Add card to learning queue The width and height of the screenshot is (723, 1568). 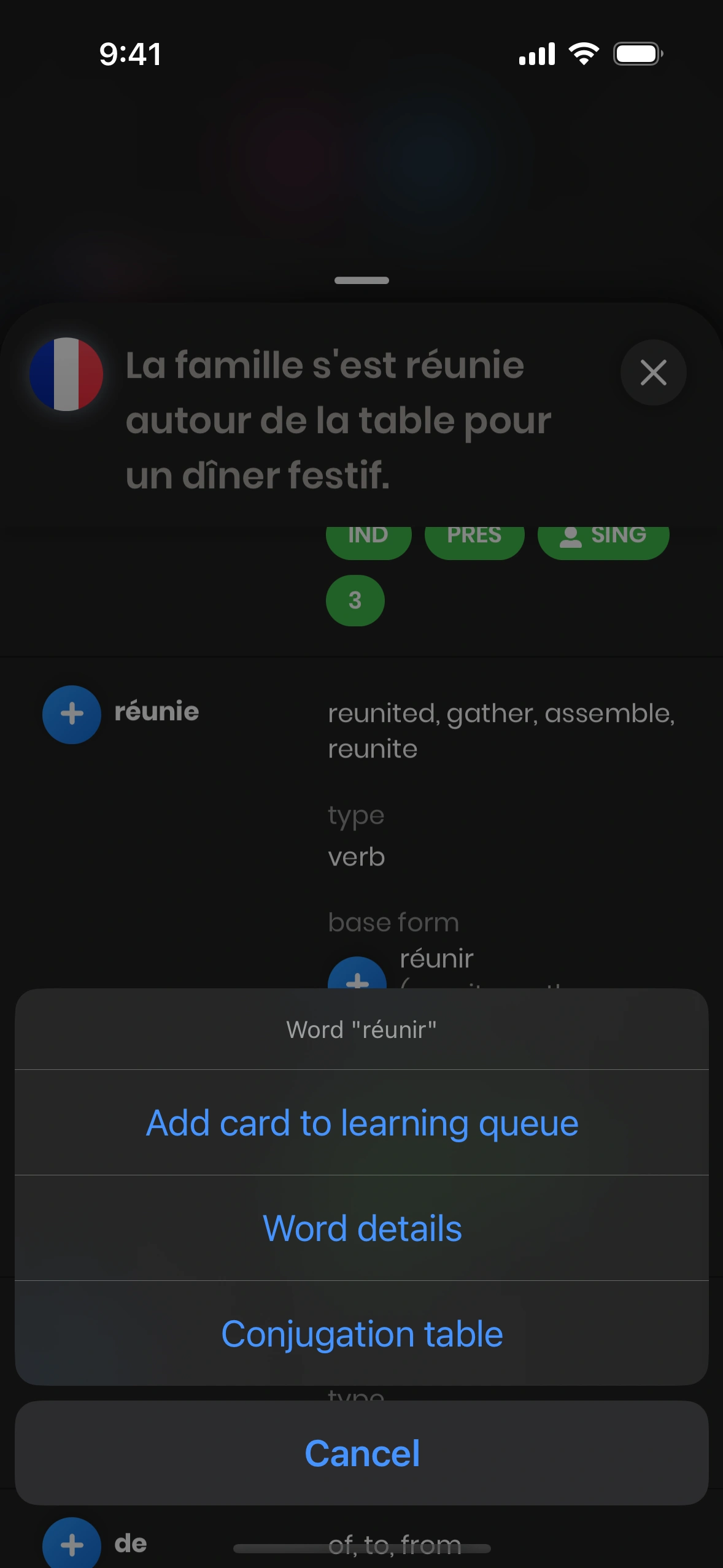pyautogui.click(x=361, y=1123)
